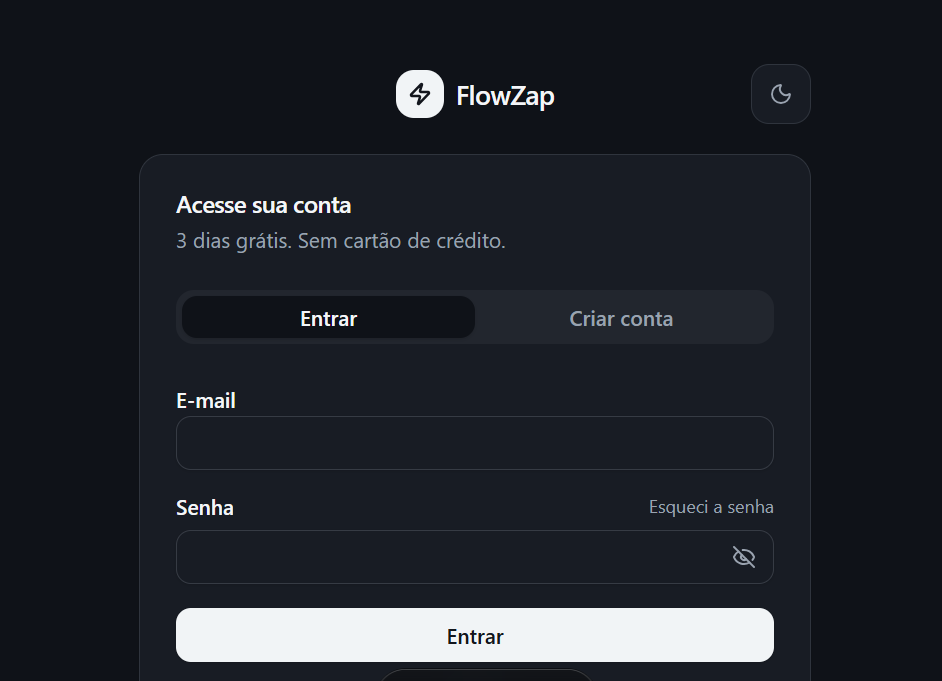
Task: Focus the E-mail input field
Action: pos(475,443)
